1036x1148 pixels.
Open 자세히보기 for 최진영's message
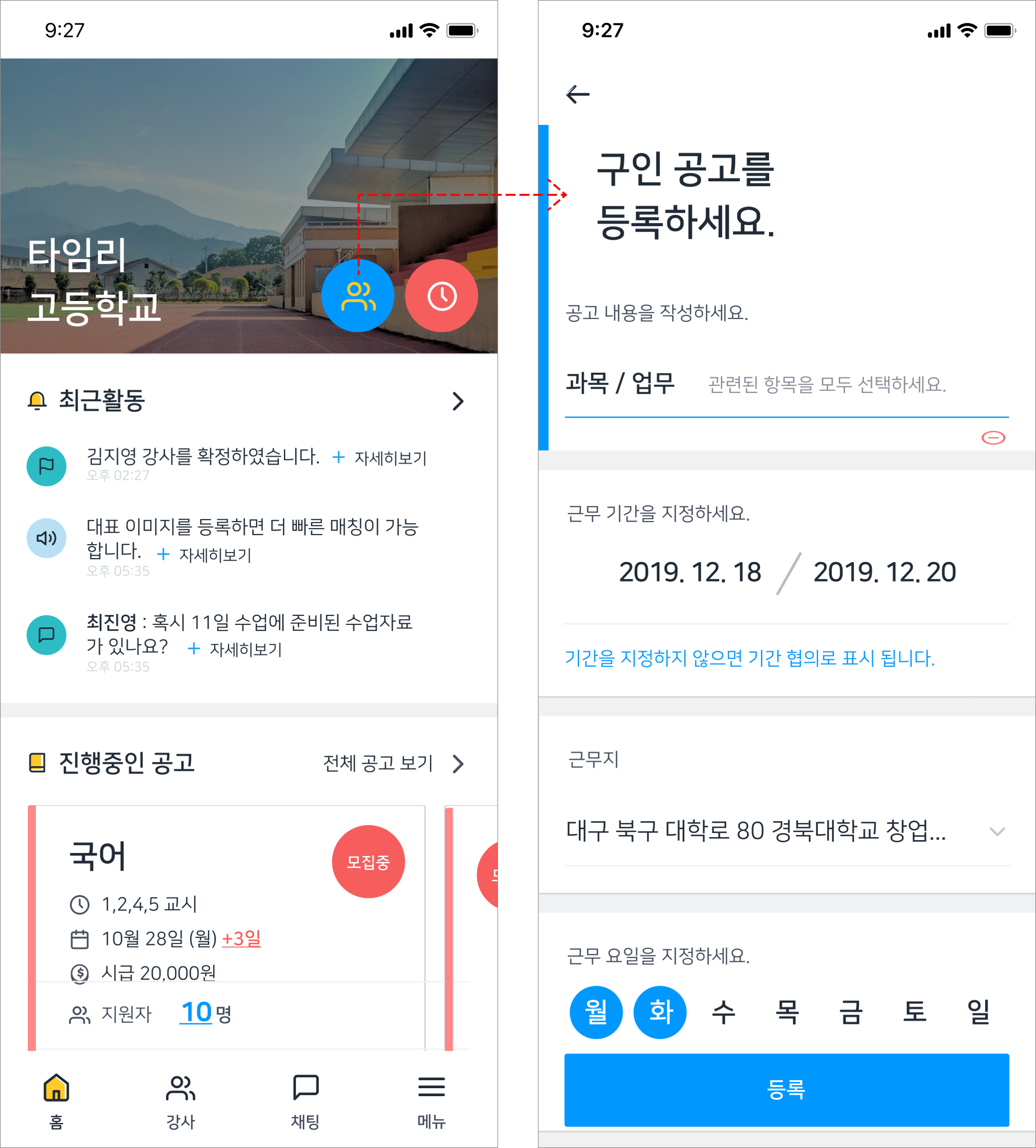tap(235, 649)
